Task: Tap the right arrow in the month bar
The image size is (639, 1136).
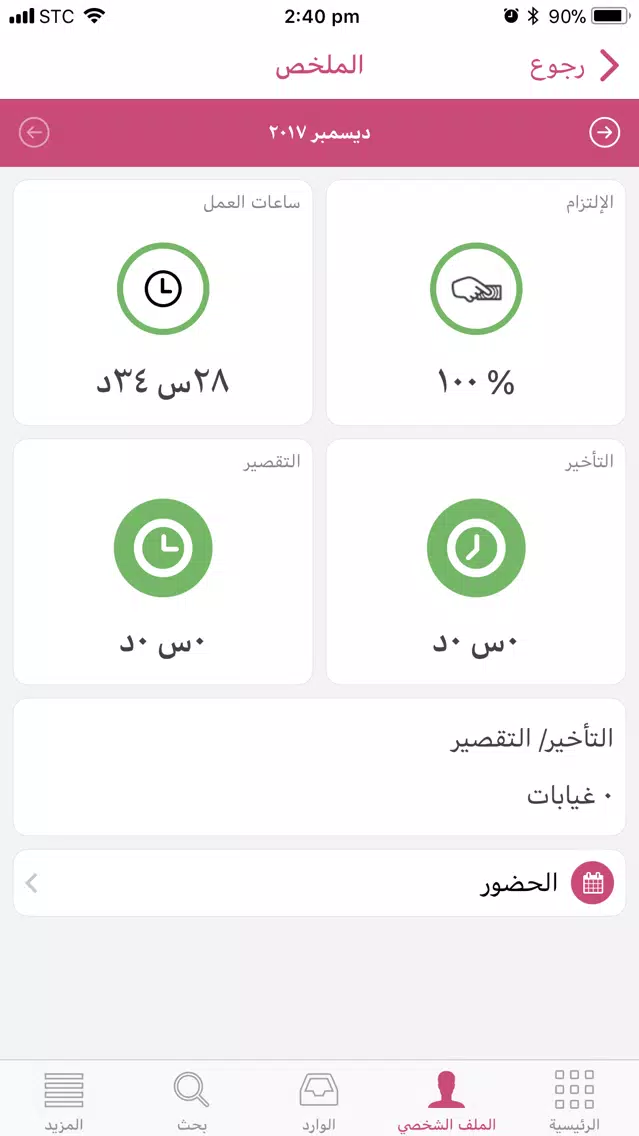Action: pos(605,133)
